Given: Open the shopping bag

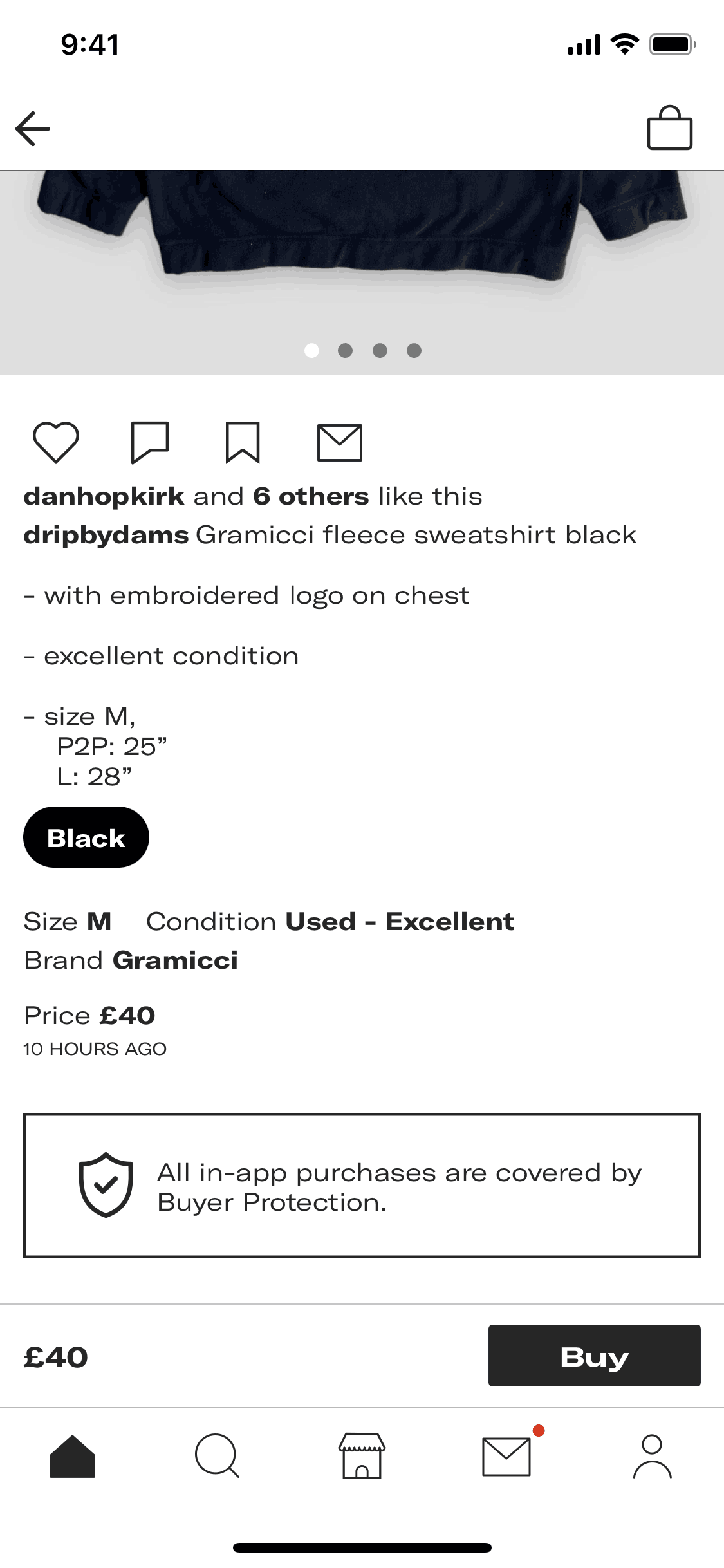Looking at the screenshot, I should [x=669, y=128].
